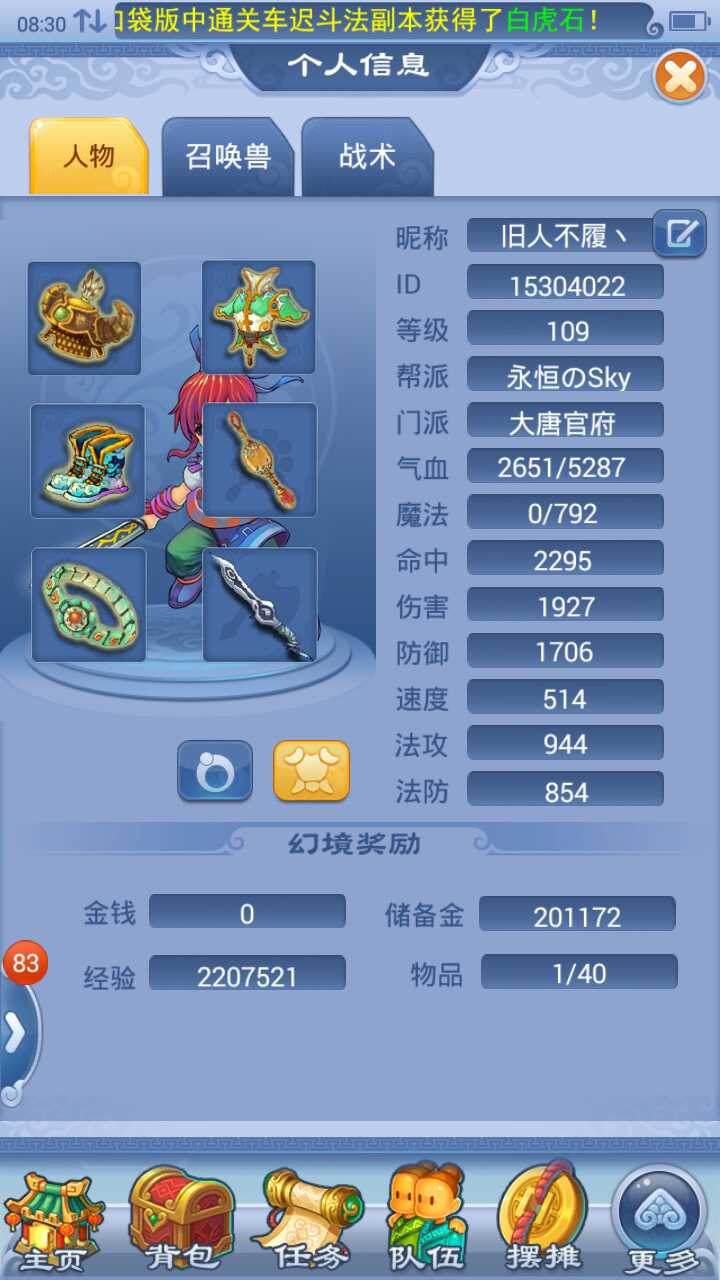Edit the nickname 旧人不履
Screen dimensions: 720x1280
[680, 234]
